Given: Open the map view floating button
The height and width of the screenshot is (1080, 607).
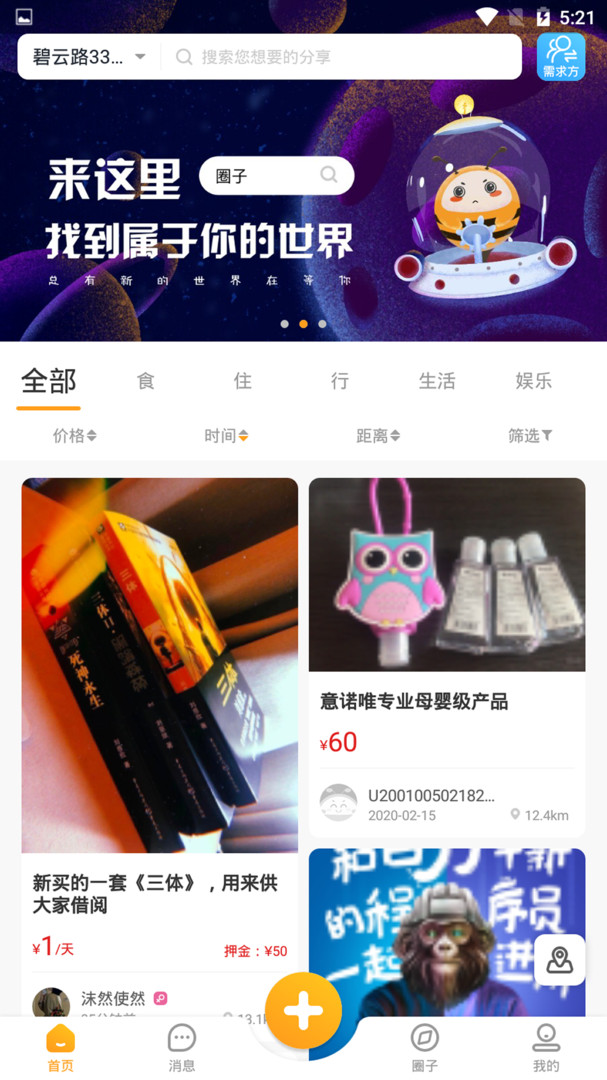Looking at the screenshot, I should click(560, 960).
